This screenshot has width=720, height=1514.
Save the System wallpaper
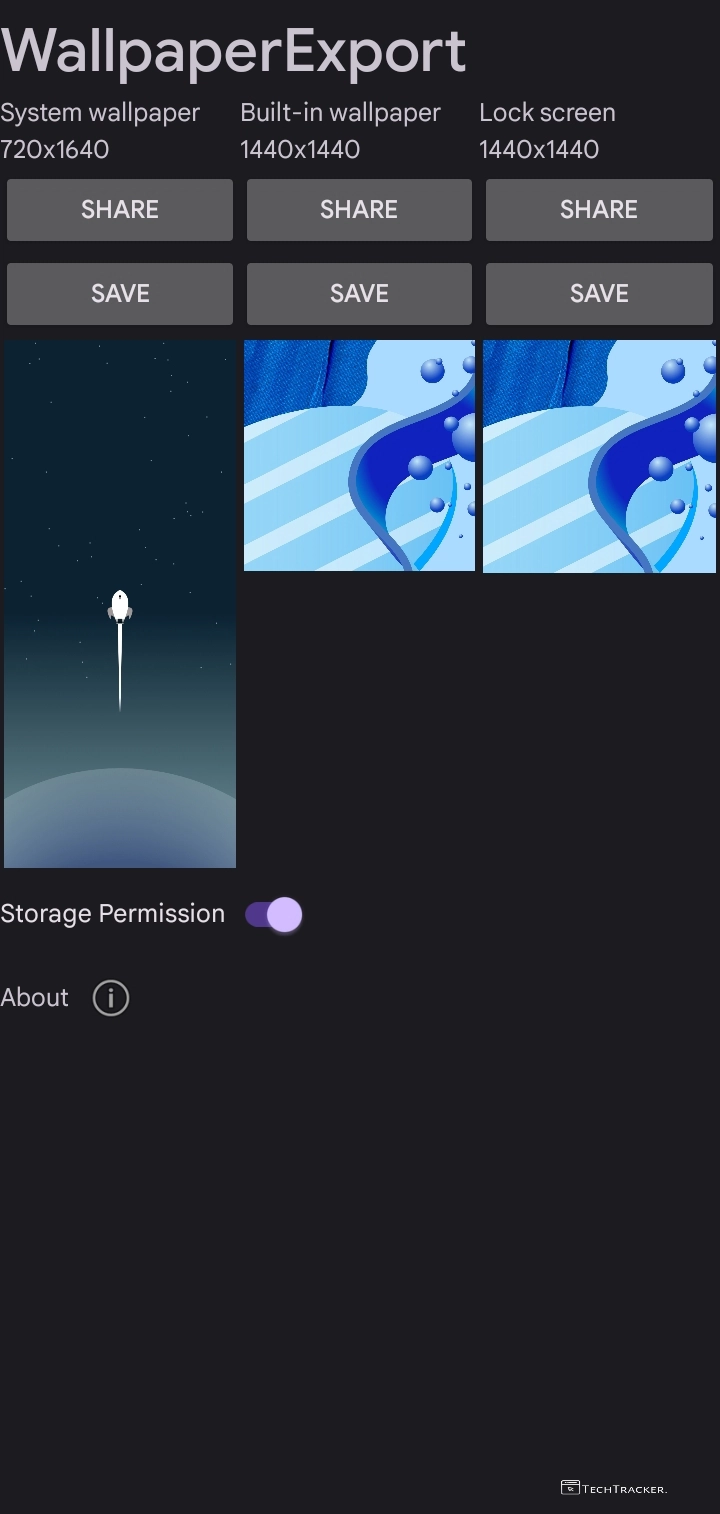pos(119,293)
